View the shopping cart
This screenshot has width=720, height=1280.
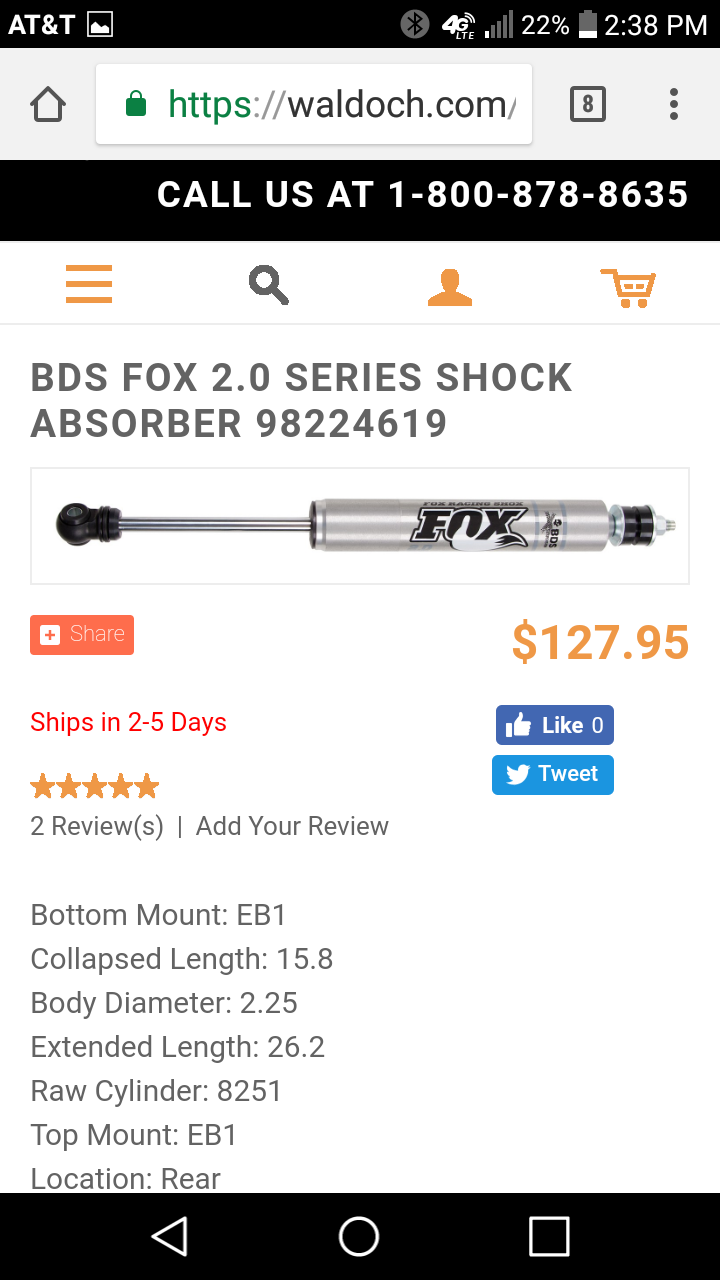627,287
